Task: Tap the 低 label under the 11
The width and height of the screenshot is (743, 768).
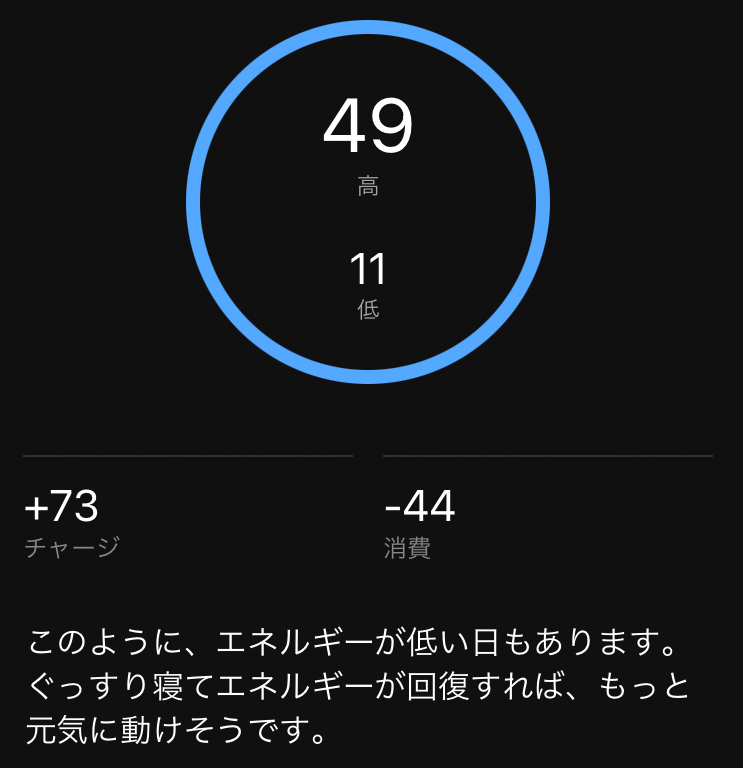Action: 368,310
